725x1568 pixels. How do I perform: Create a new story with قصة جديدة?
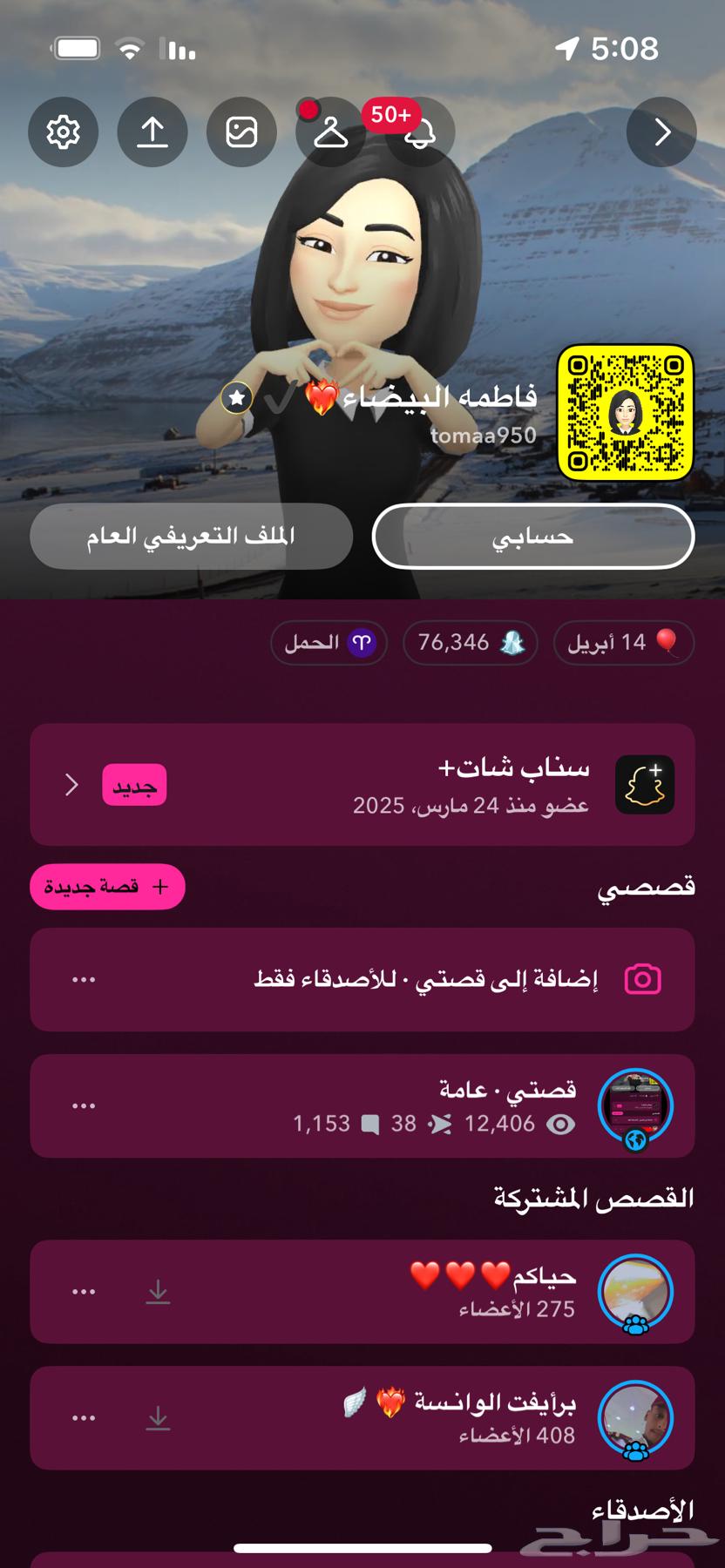(x=107, y=887)
